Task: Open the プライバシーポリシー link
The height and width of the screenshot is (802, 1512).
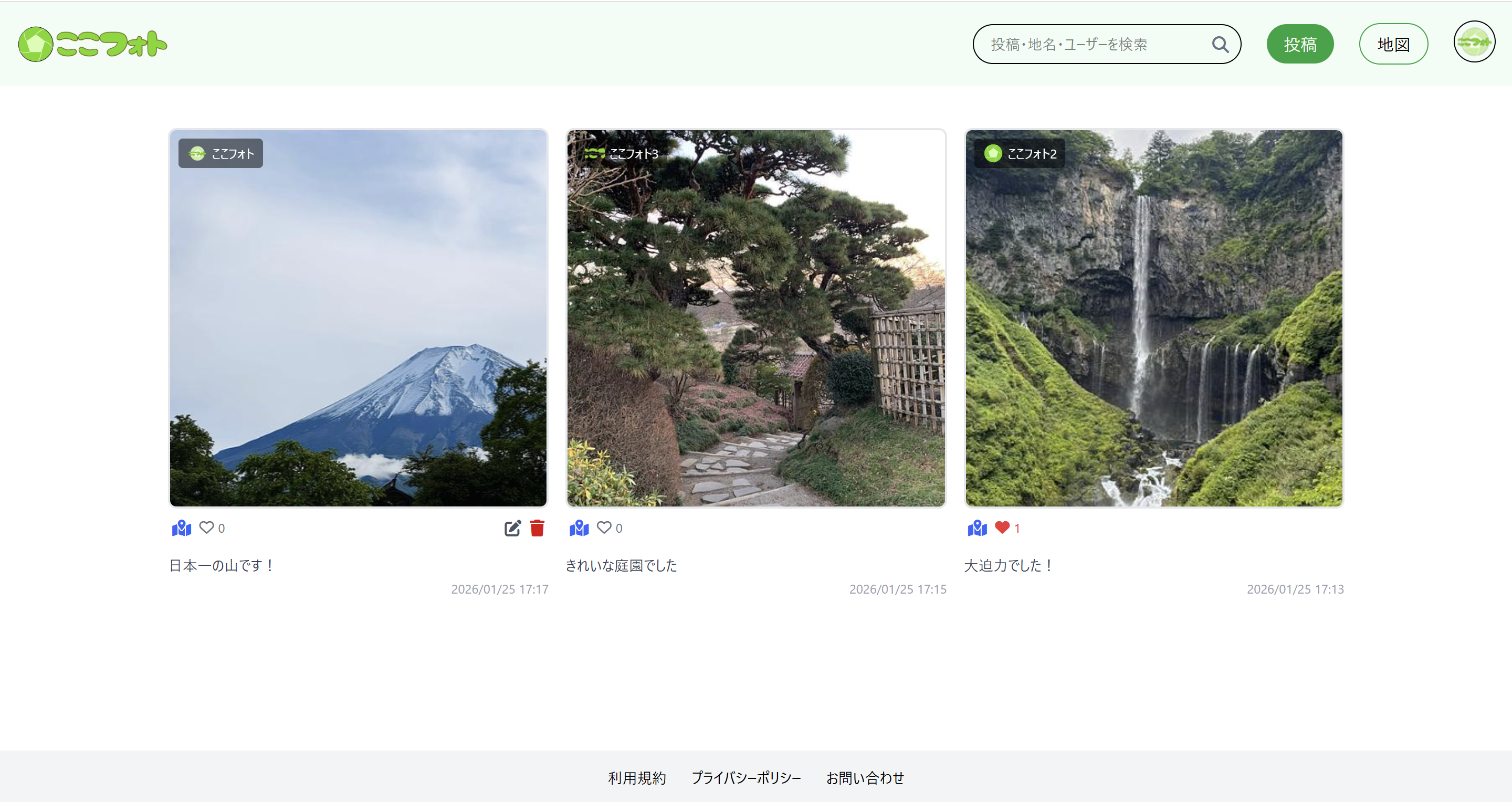Action: [746, 778]
